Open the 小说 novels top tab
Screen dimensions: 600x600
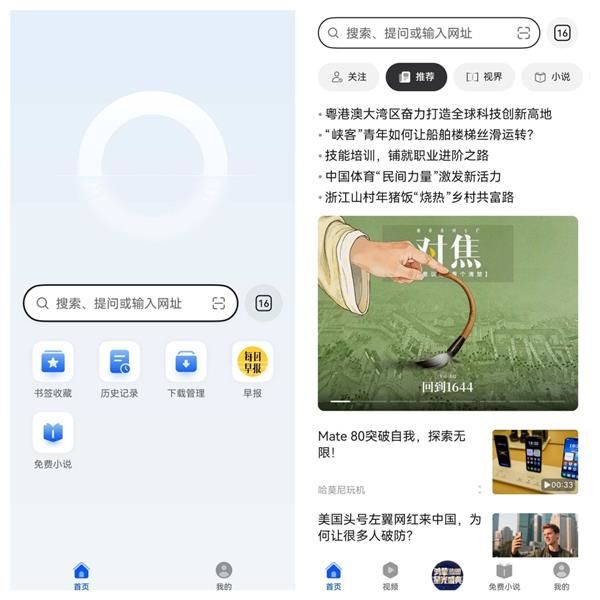click(551, 77)
